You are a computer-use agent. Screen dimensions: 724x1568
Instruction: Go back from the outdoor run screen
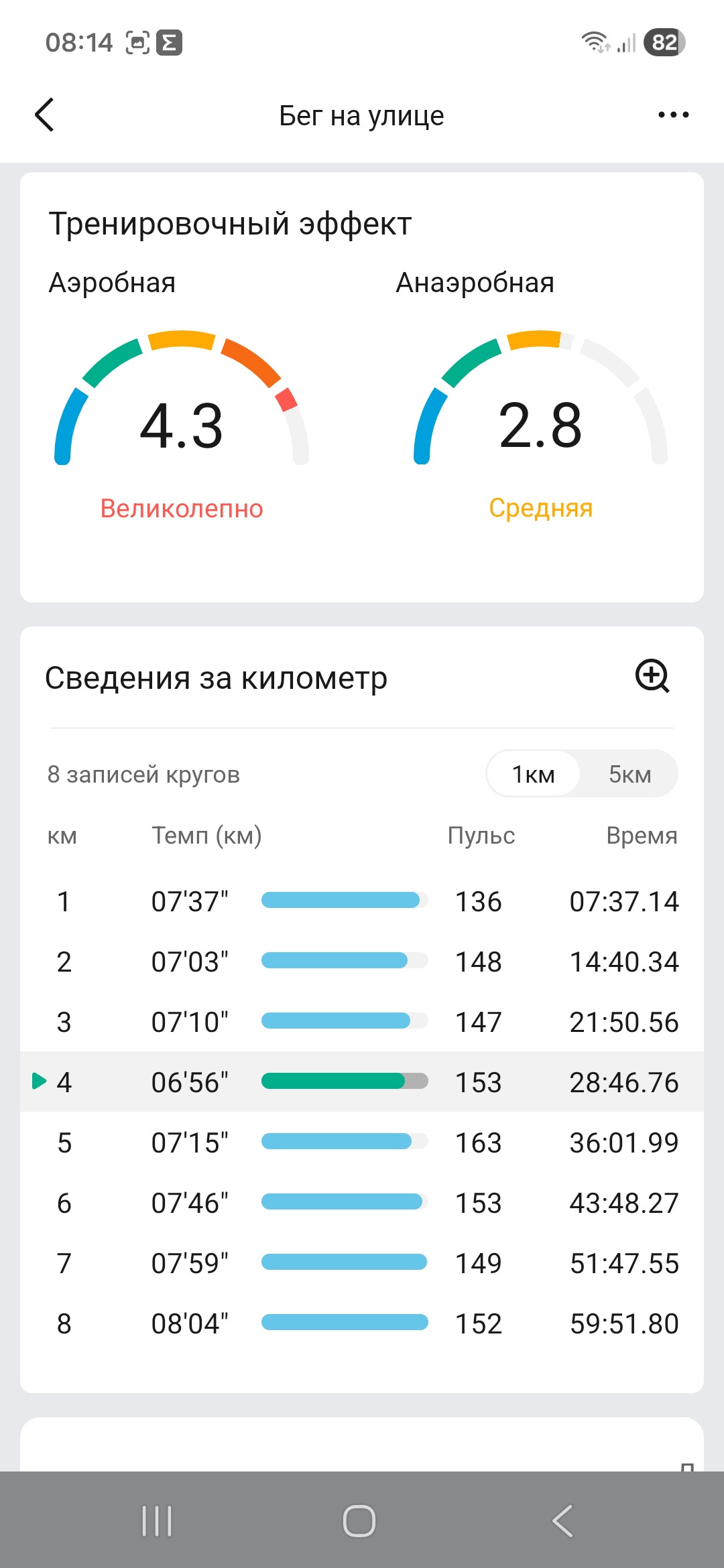point(44,115)
